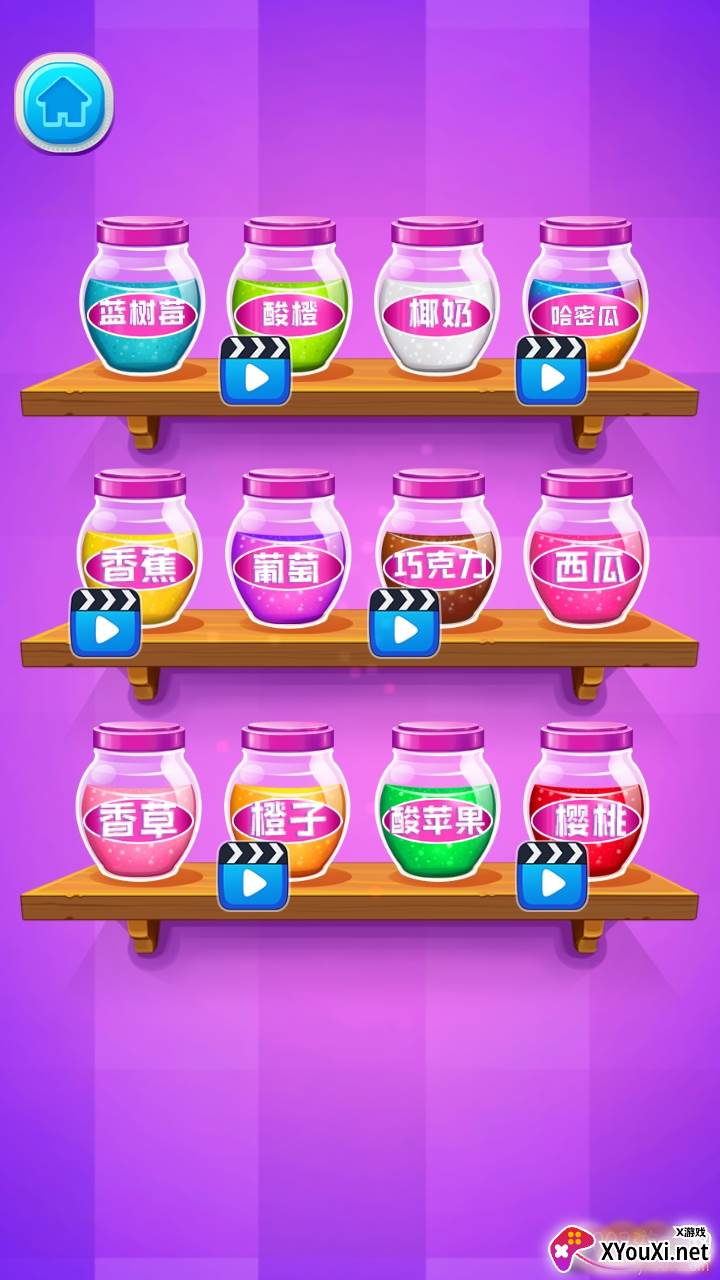The width and height of the screenshot is (720, 1280).
Task: Choose the 椰奶 flavor jar
Action: [x=437, y=300]
